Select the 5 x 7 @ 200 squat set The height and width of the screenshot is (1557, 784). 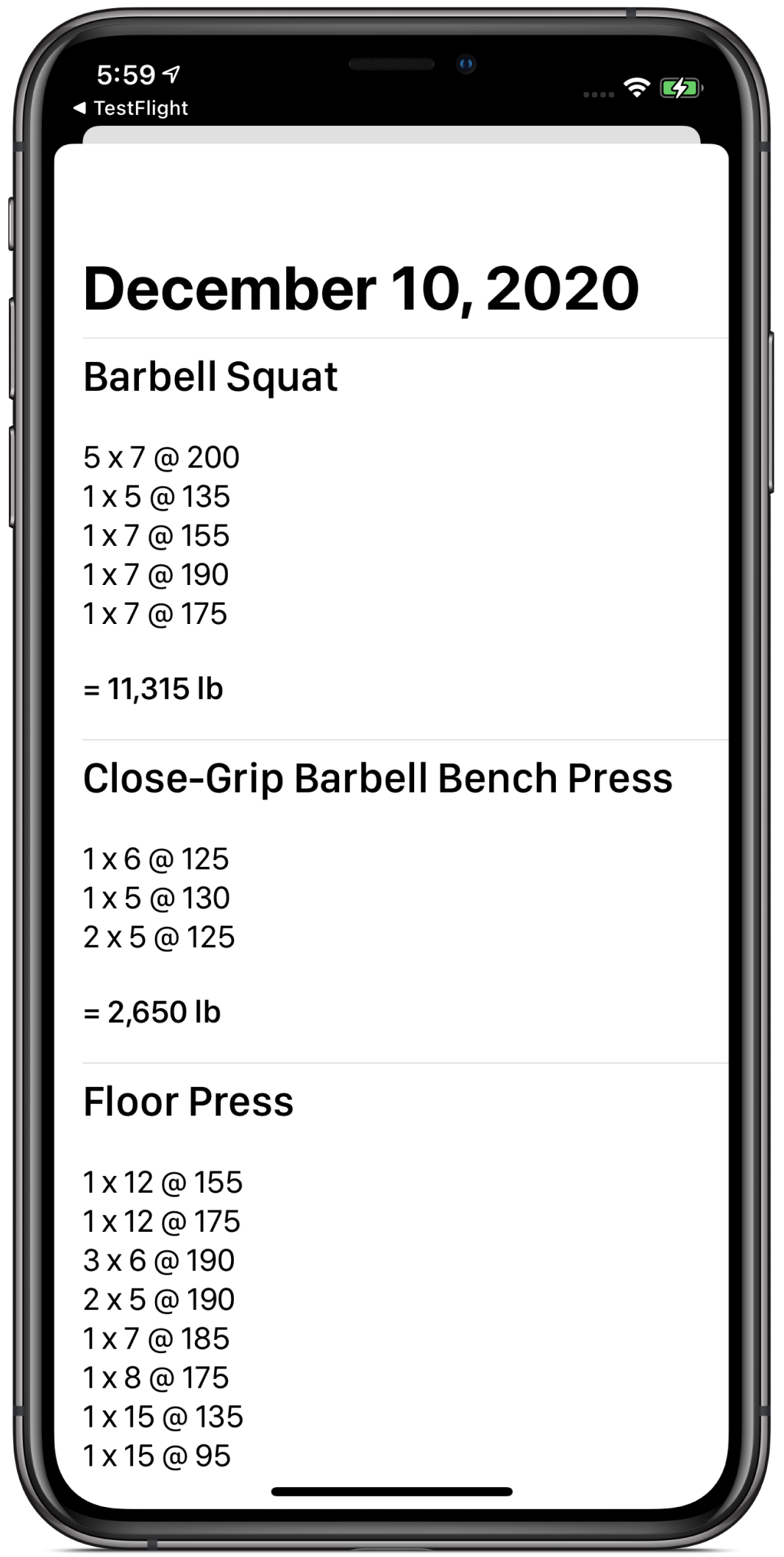click(x=162, y=457)
